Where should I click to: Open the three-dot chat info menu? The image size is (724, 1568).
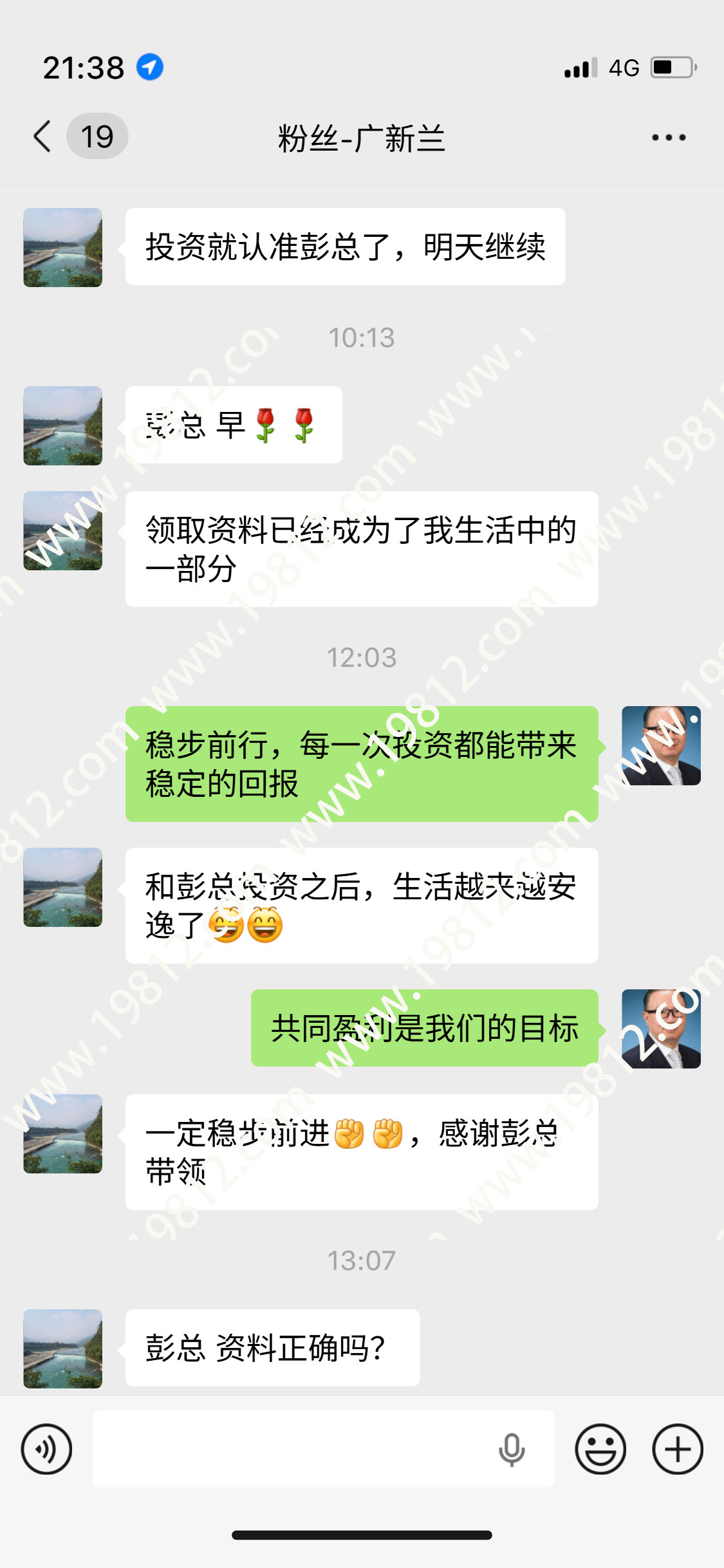[669, 137]
